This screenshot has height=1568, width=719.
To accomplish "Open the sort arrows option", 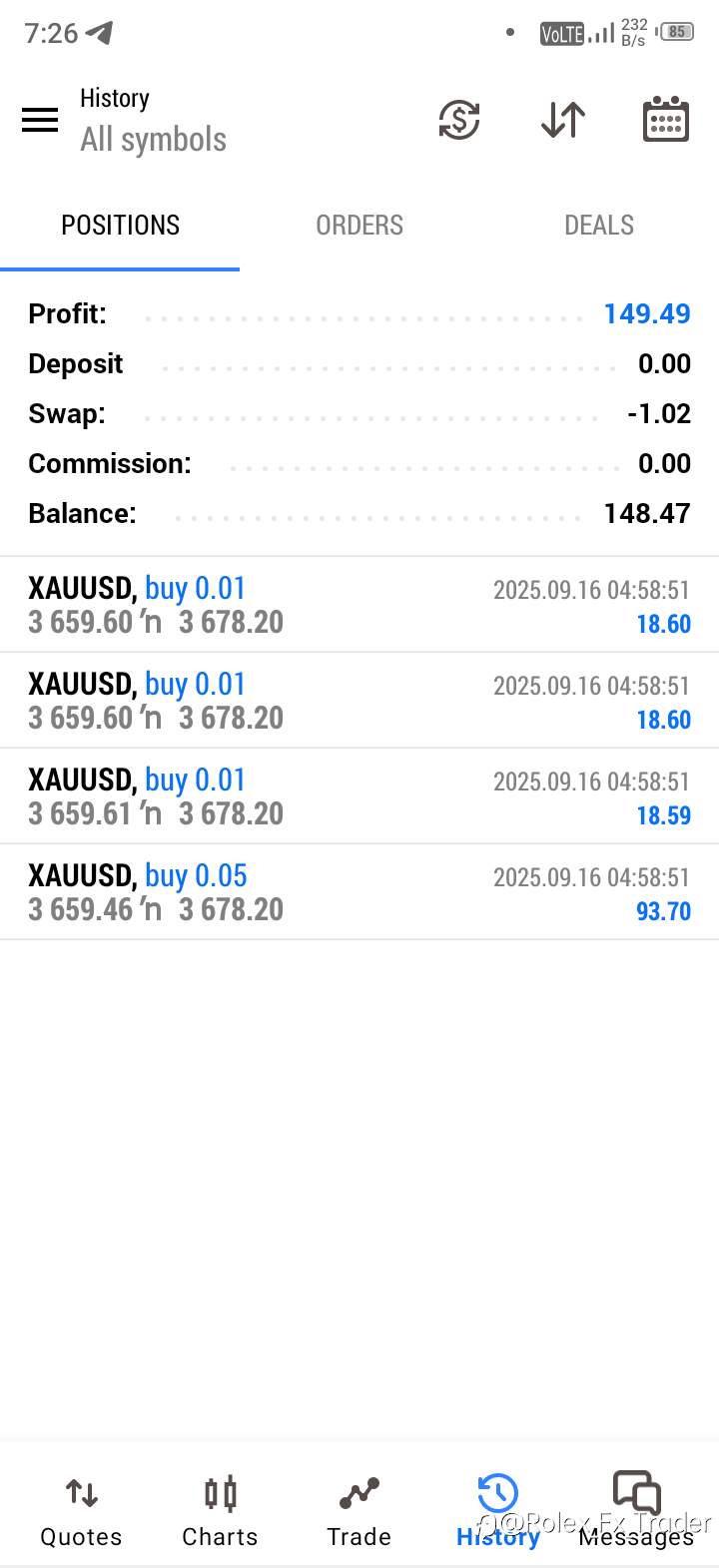I will tap(563, 121).
